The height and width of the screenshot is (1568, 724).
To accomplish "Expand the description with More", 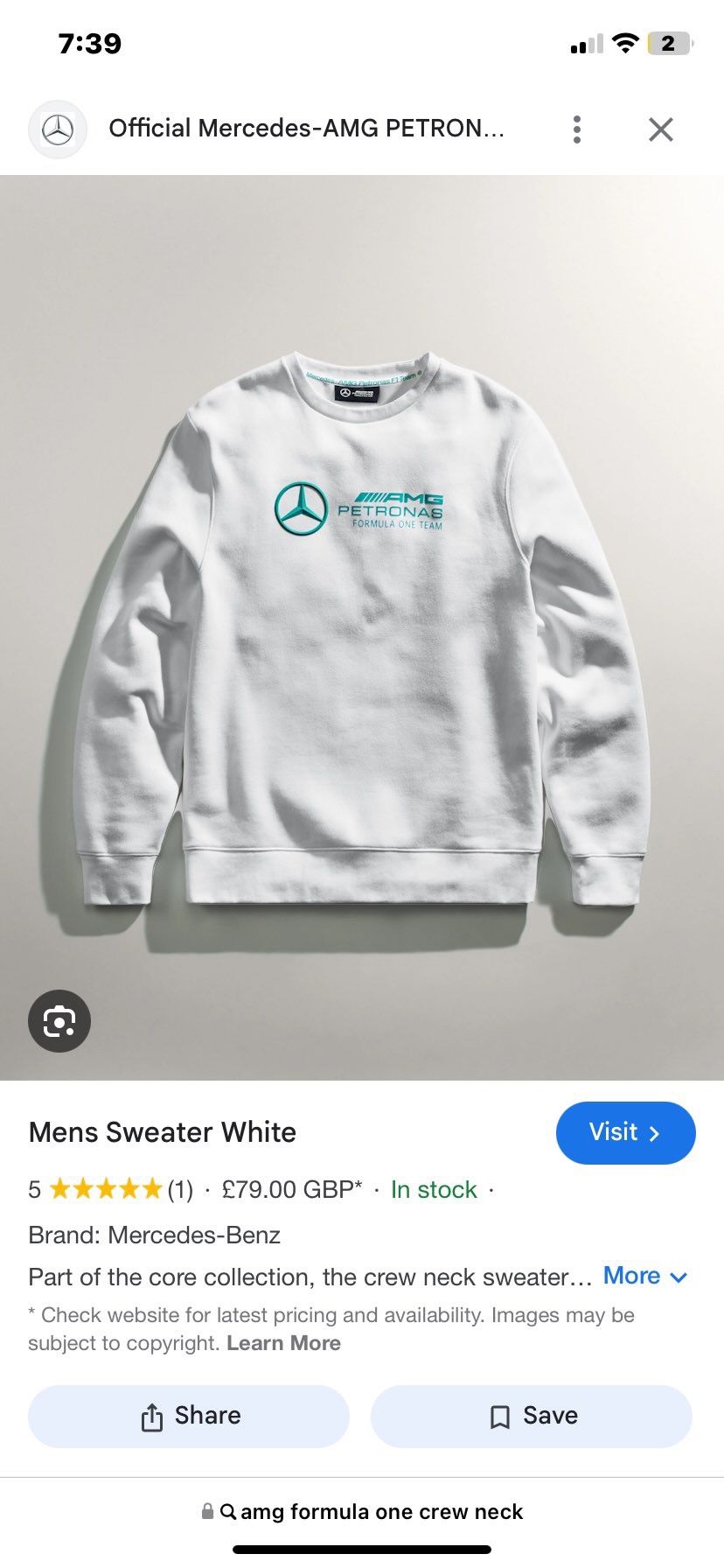I will pos(645,1276).
